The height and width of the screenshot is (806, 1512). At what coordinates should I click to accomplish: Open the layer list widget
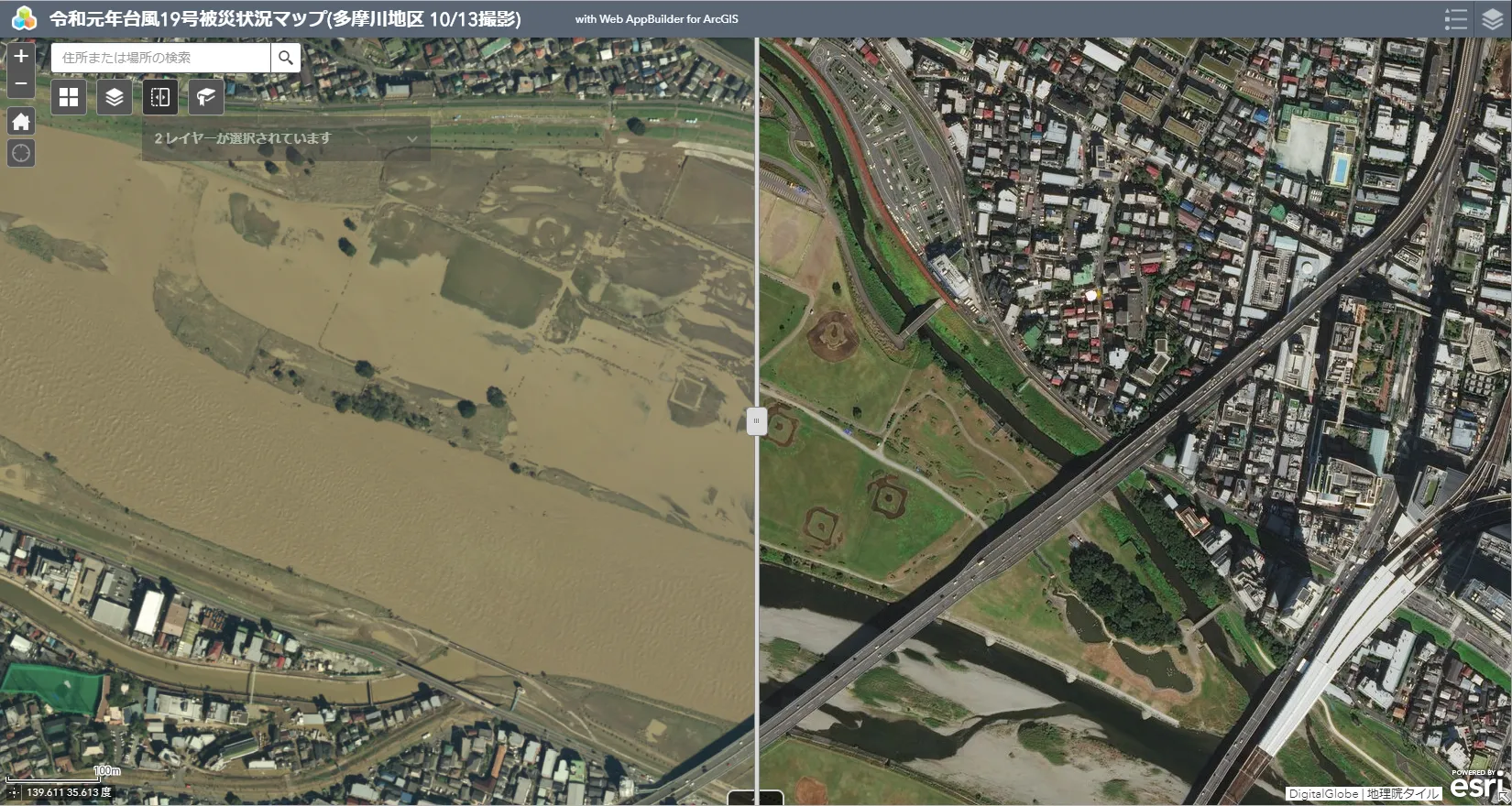click(115, 97)
